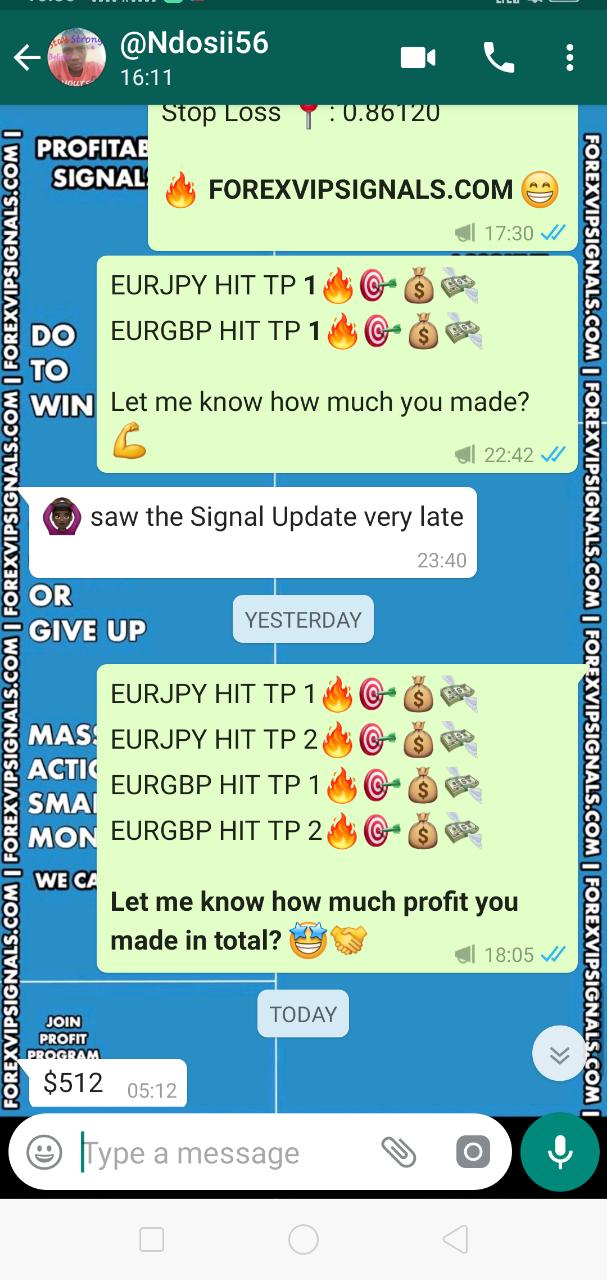Tap the system home button
The height and width of the screenshot is (1280, 607).
pos(303,1240)
